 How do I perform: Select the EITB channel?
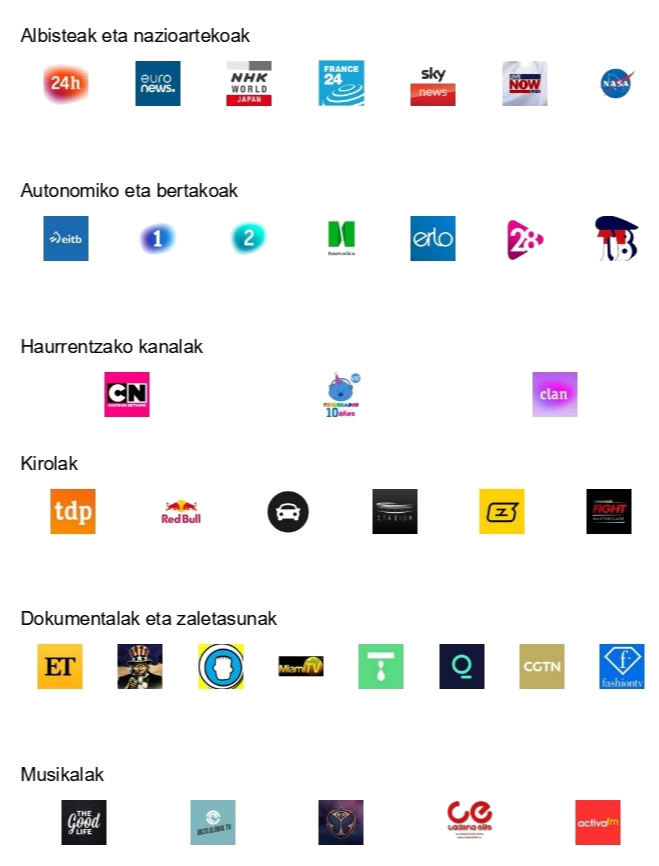[x=66, y=239]
